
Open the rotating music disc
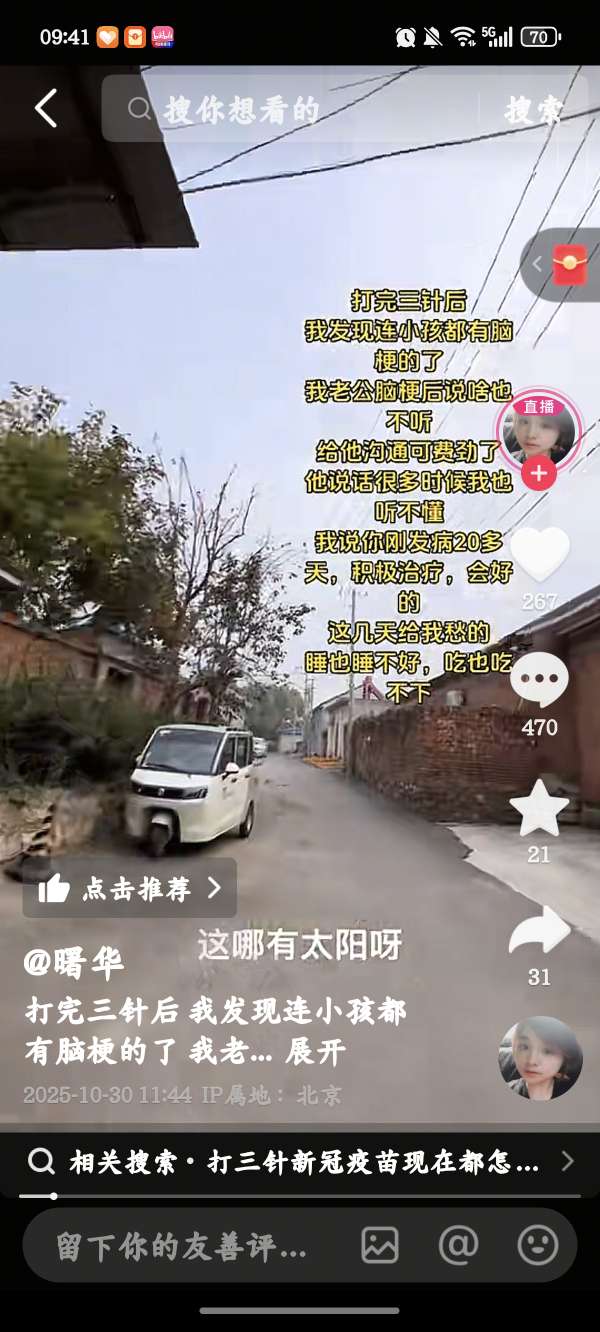540,1058
